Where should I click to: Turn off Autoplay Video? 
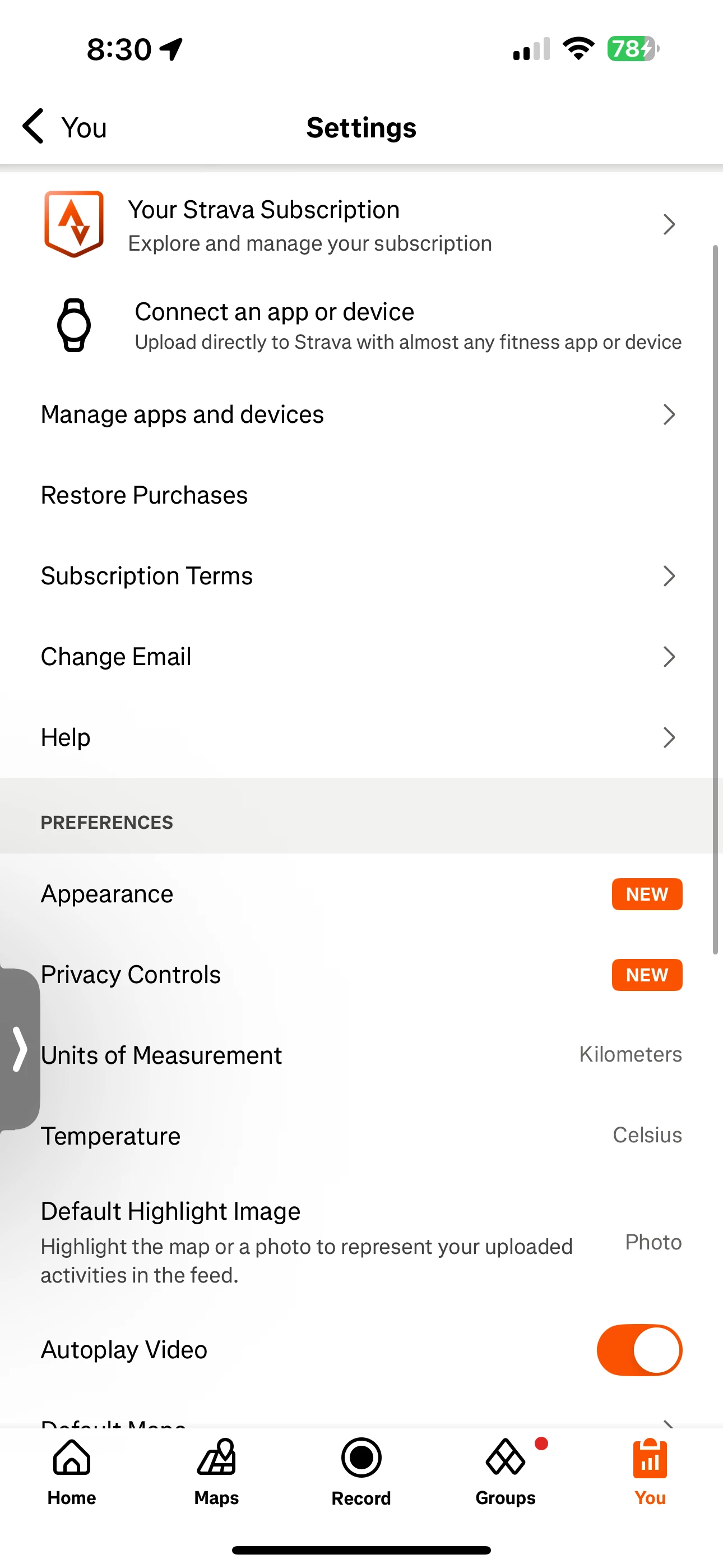tap(639, 1350)
